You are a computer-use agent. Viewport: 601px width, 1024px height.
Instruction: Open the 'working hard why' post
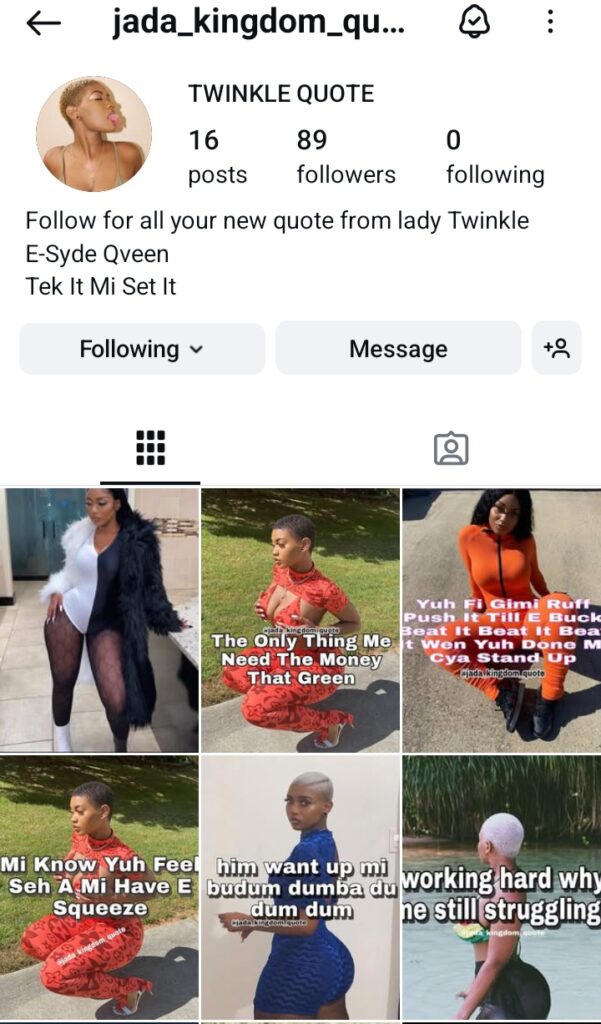(x=501, y=887)
